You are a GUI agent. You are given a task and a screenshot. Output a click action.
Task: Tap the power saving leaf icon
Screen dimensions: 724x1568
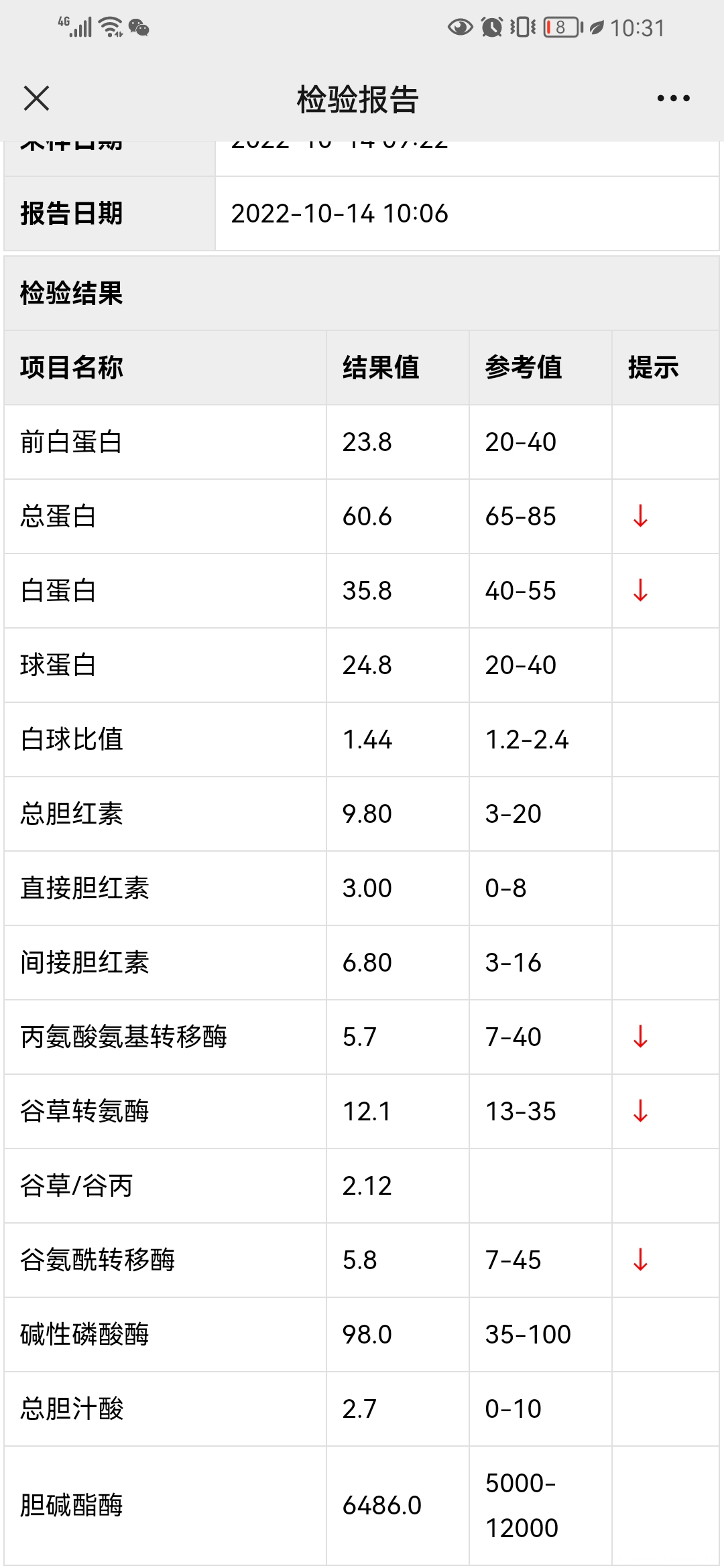point(597,28)
